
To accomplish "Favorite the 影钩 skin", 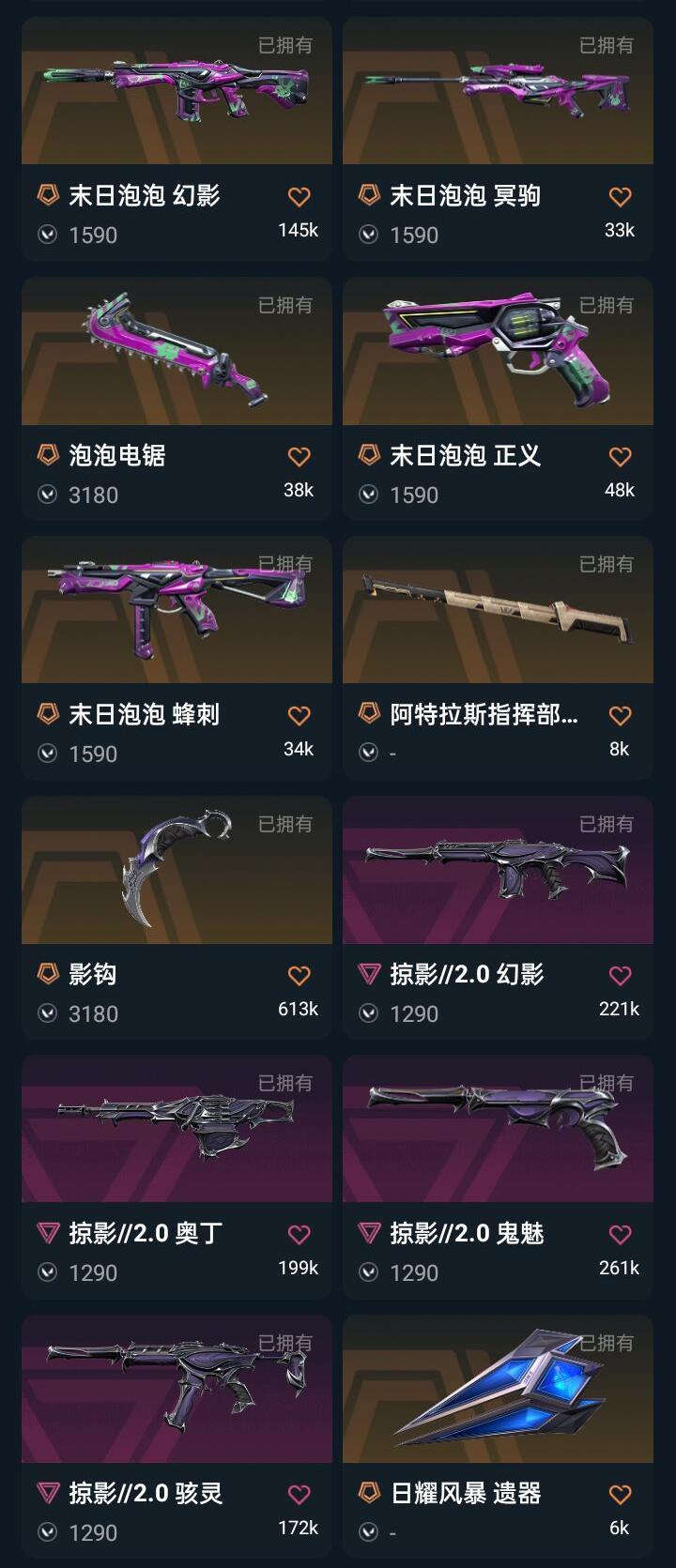I will 299,976.
